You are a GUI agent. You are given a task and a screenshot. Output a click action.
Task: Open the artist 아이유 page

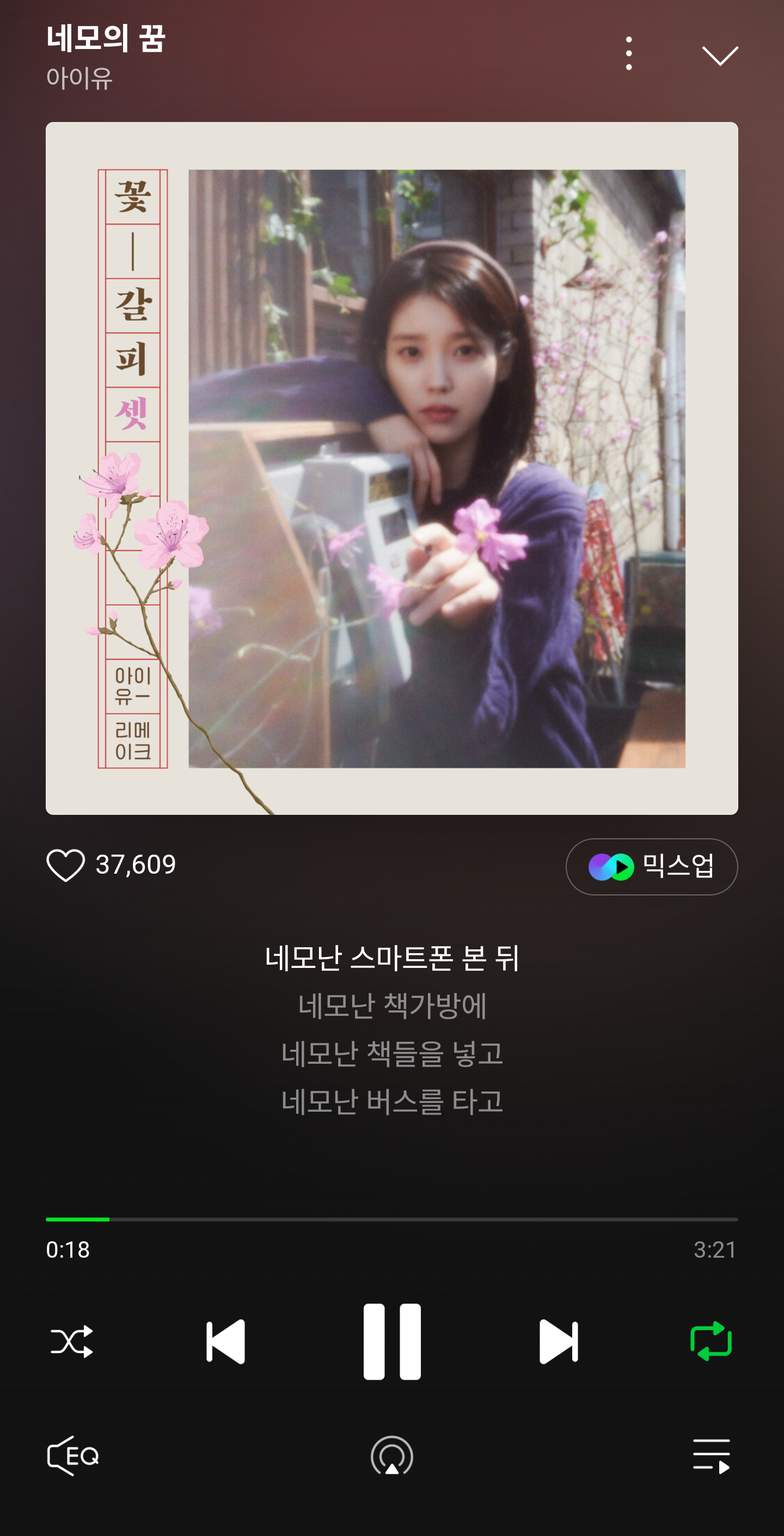[x=79, y=78]
